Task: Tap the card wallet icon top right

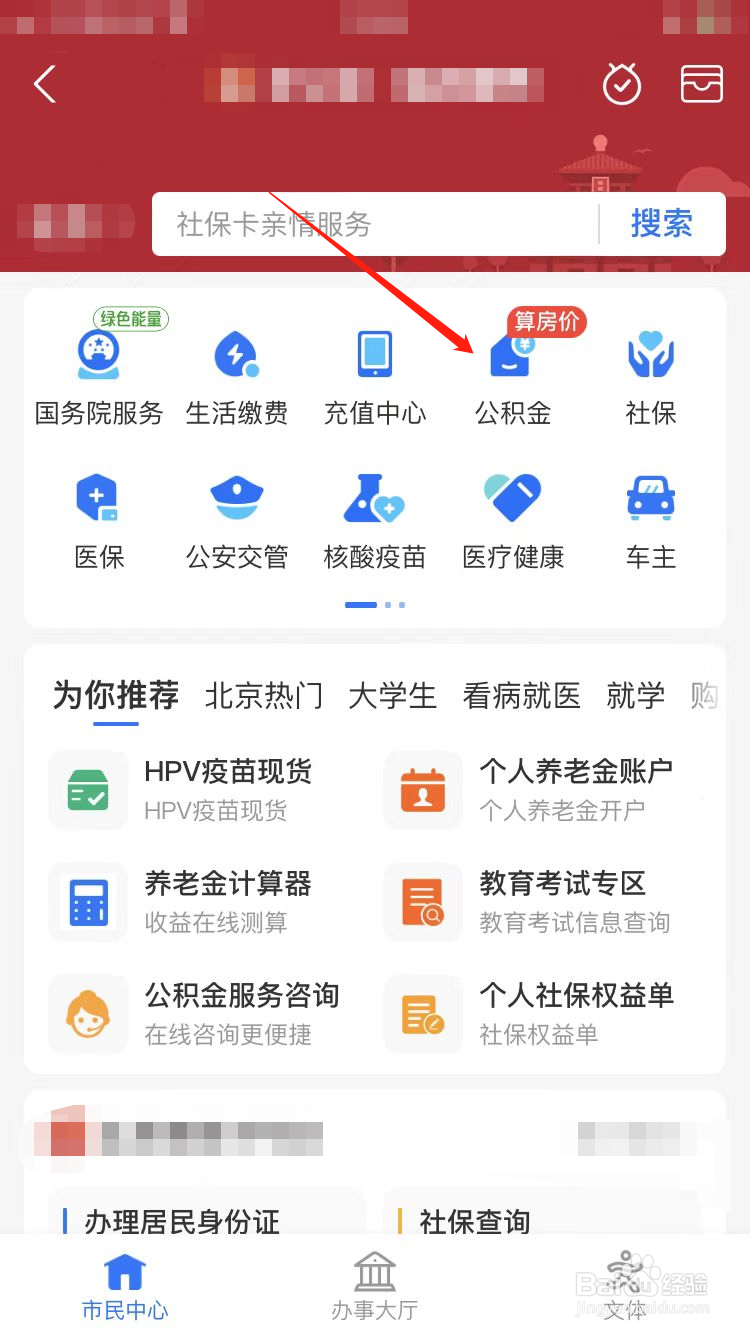Action: [701, 84]
